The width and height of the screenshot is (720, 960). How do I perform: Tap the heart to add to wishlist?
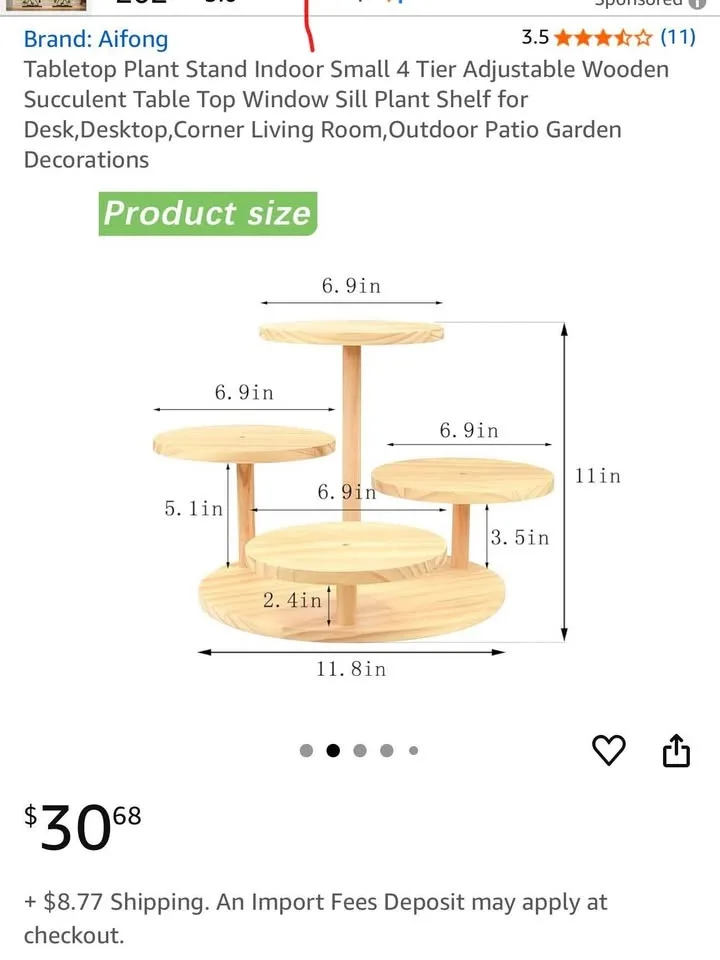pyautogui.click(x=610, y=750)
